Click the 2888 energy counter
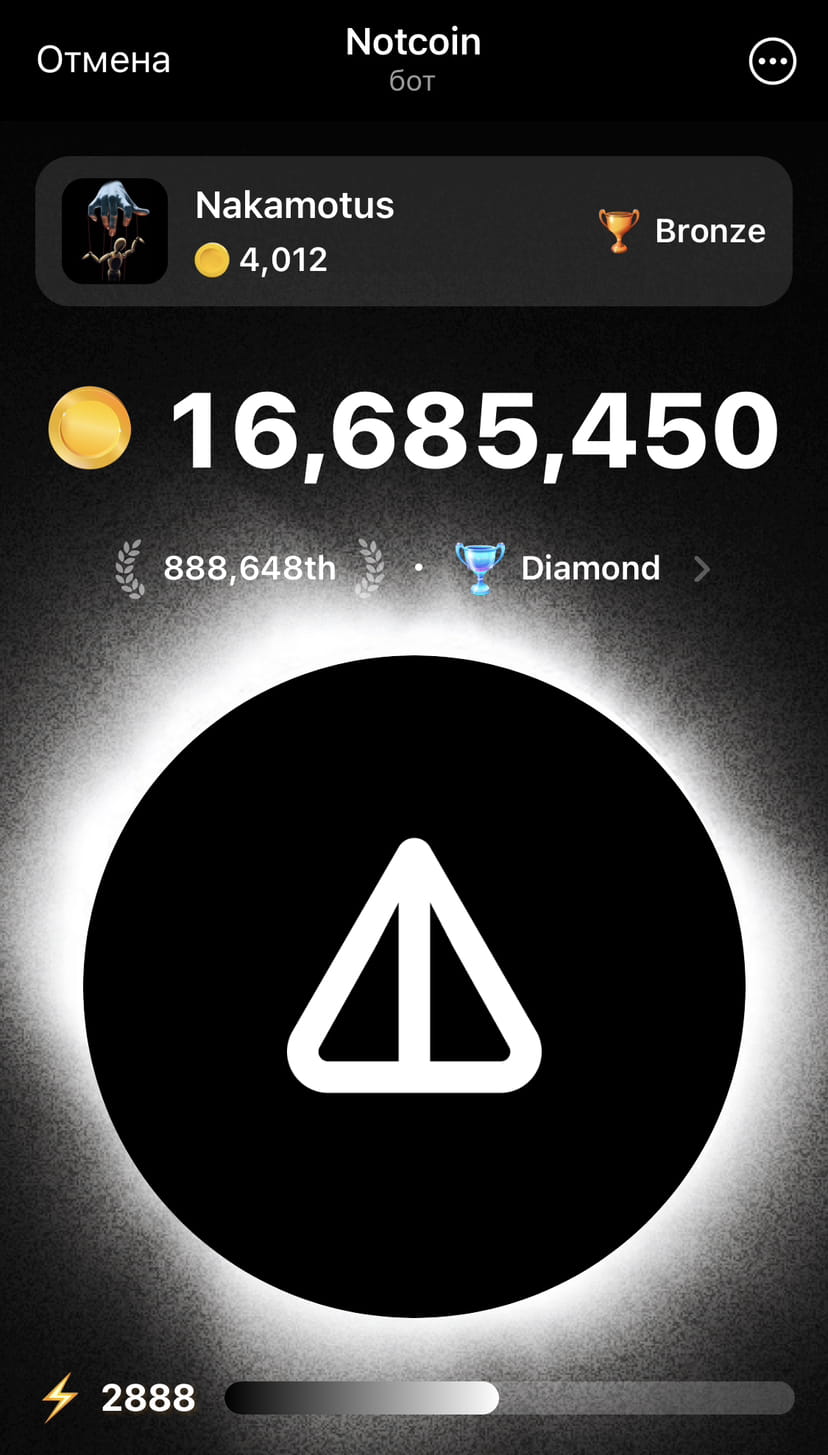 coord(150,1397)
